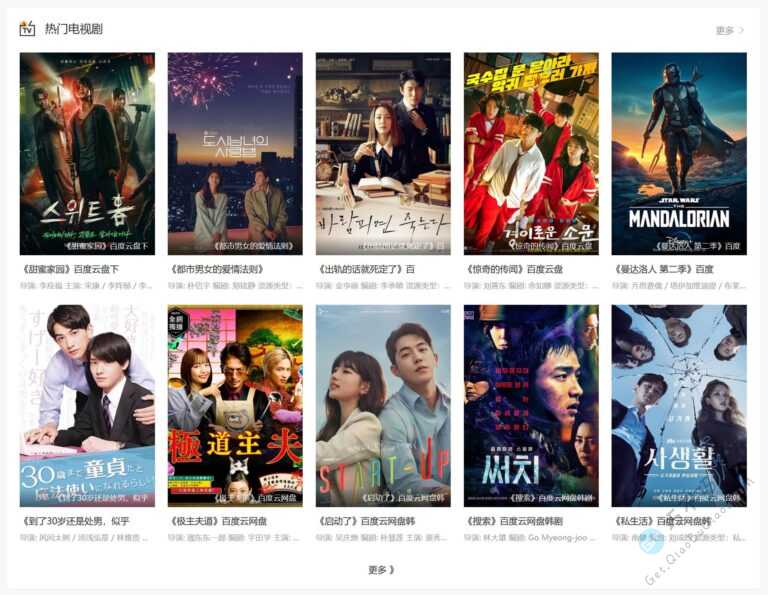Open the 《甜蜜家园》 drama poster
Screen dimensions: 768x595
click(87, 154)
